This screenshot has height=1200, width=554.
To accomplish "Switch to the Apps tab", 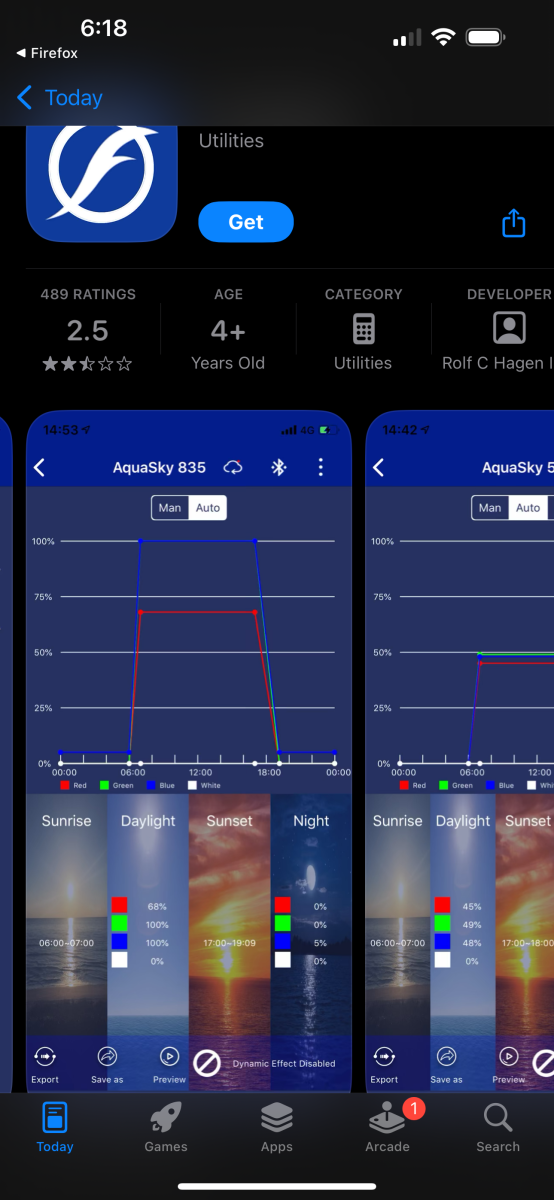I will click(x=277, y=1128).
